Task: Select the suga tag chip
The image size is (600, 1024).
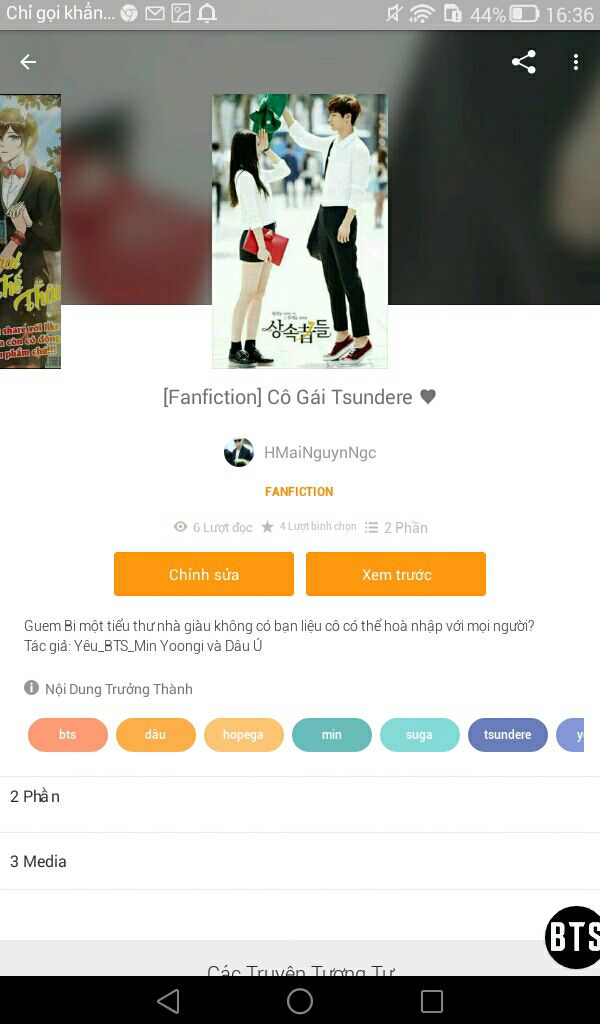Action: coord(420,735)
